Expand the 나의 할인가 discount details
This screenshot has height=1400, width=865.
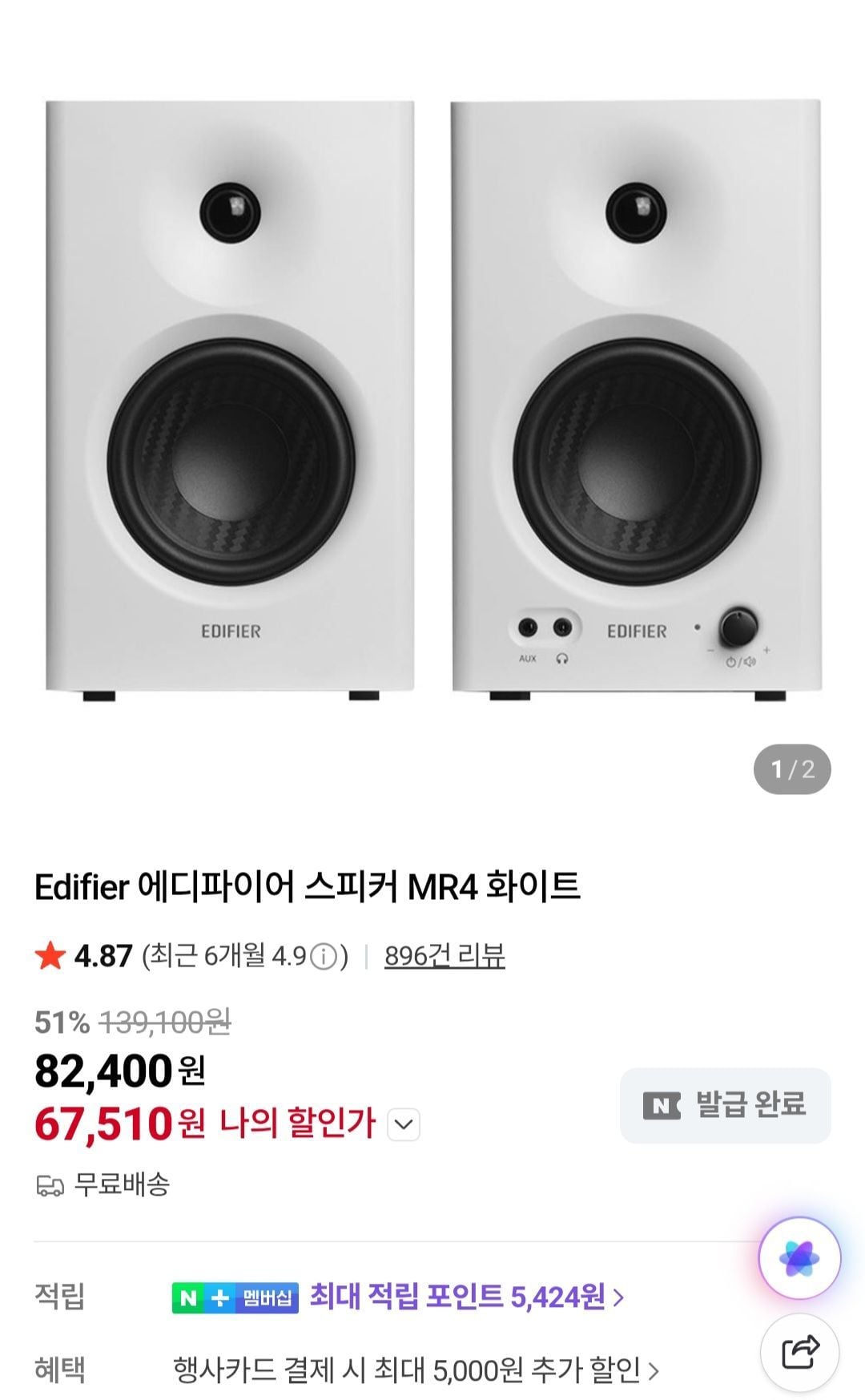[x=404, y=1124]
